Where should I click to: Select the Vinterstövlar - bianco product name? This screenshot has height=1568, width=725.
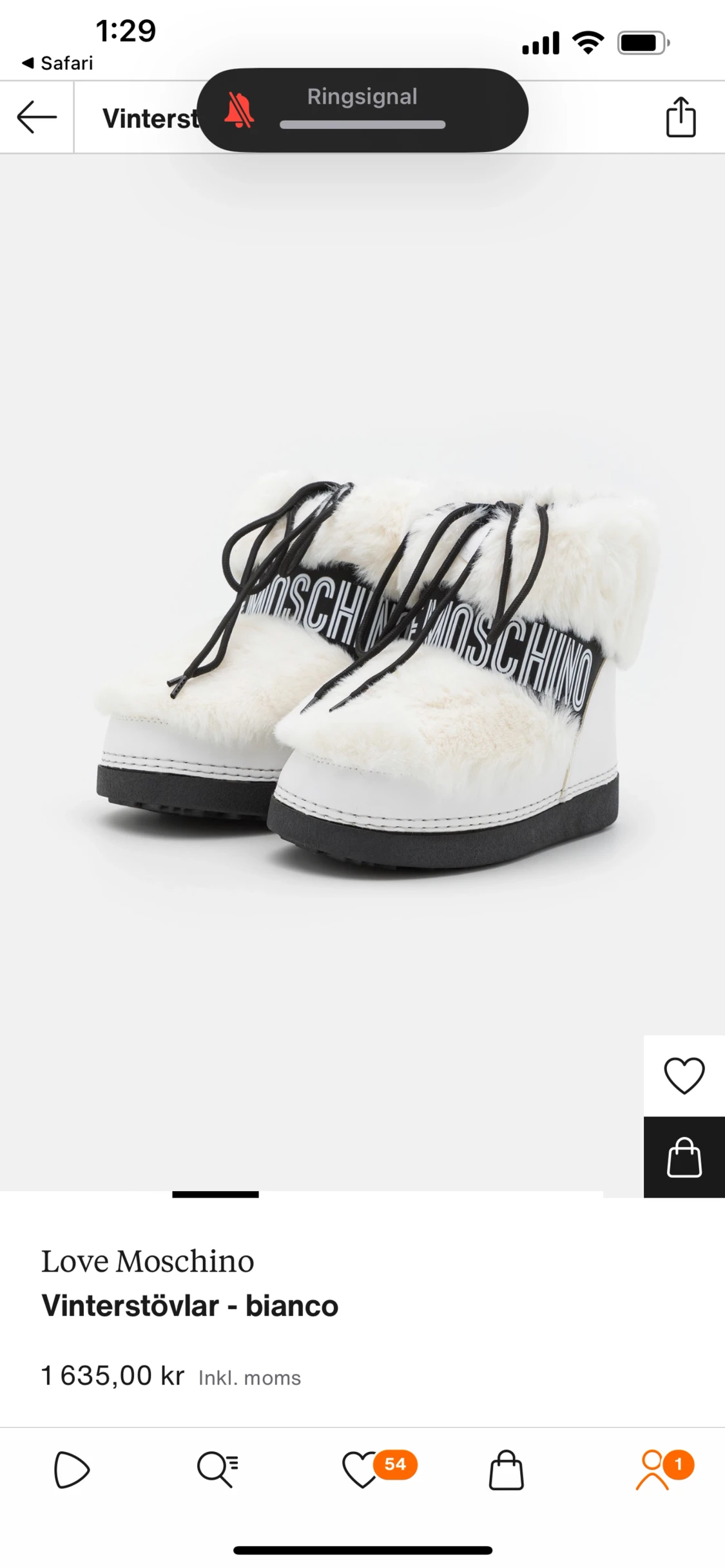pyautogui.click(x=189, y=1306)
